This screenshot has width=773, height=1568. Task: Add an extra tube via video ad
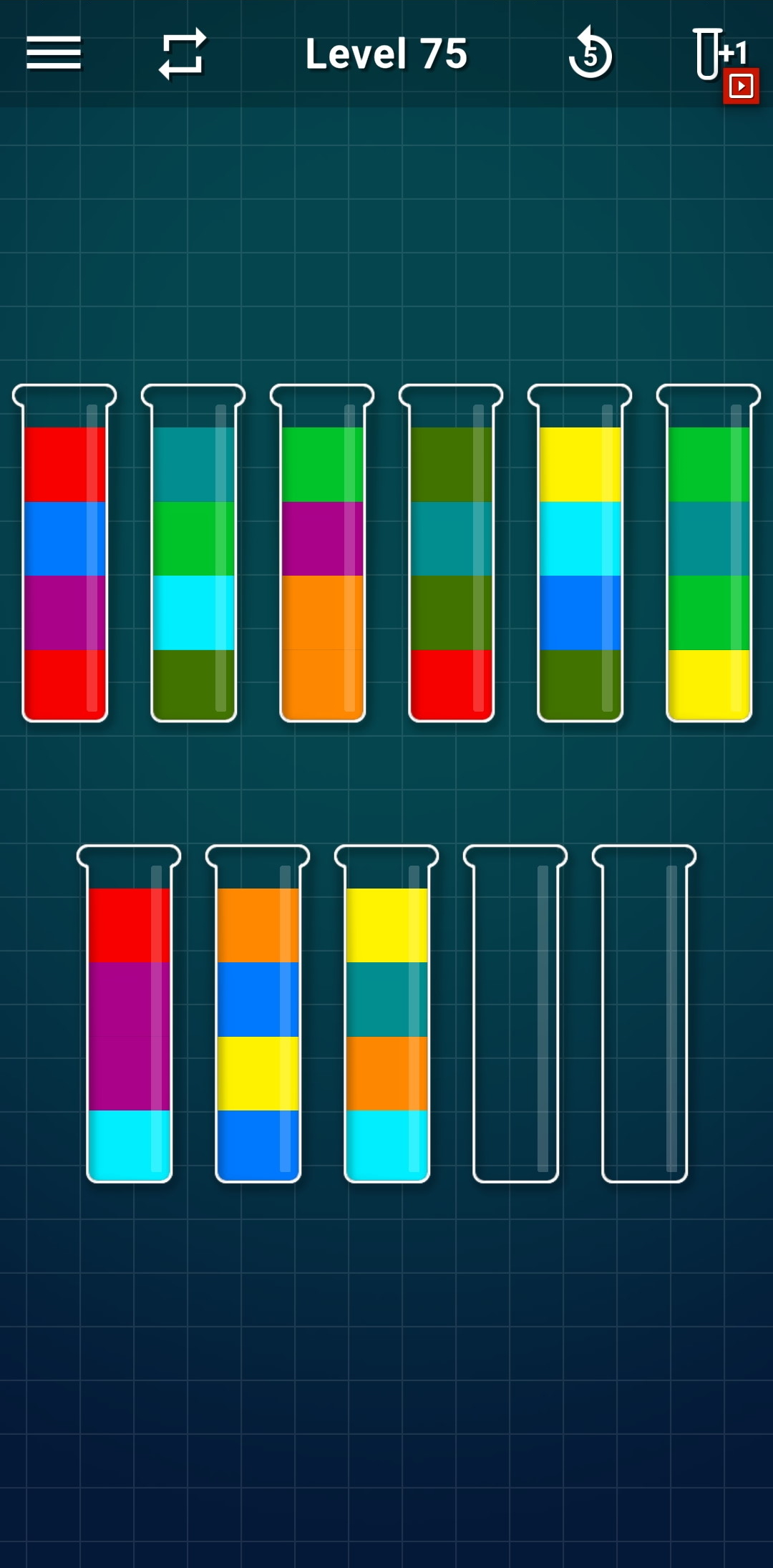pos(723,61)
